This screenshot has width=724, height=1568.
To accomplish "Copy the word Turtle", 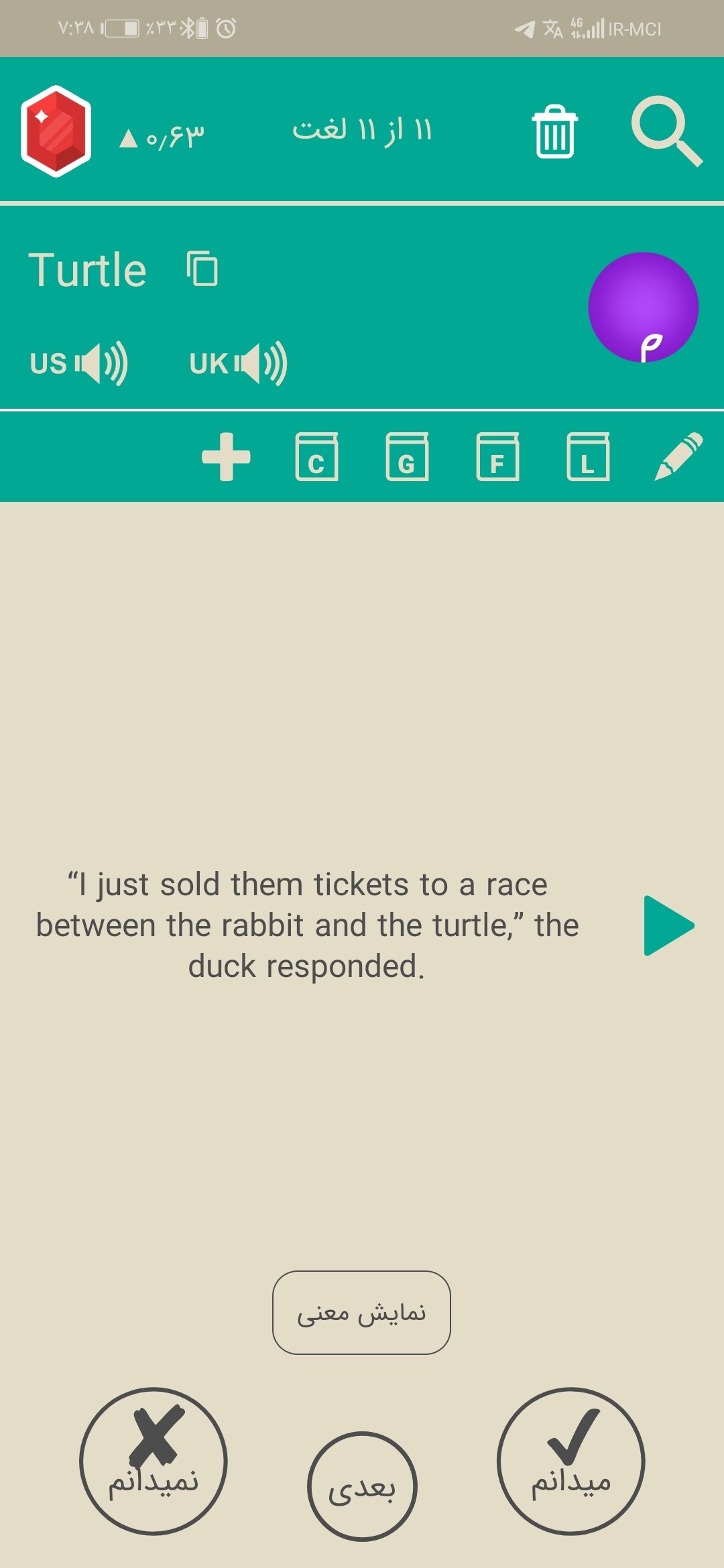I will [x=202, y=269].
